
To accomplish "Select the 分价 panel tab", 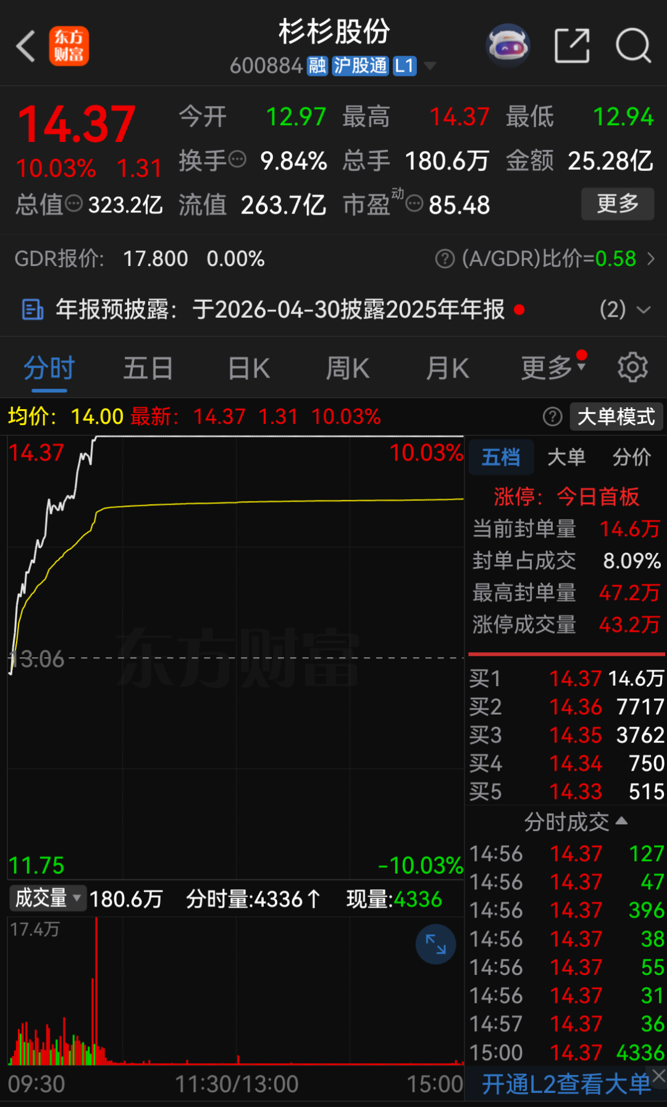I will click(x=631, y=458).
